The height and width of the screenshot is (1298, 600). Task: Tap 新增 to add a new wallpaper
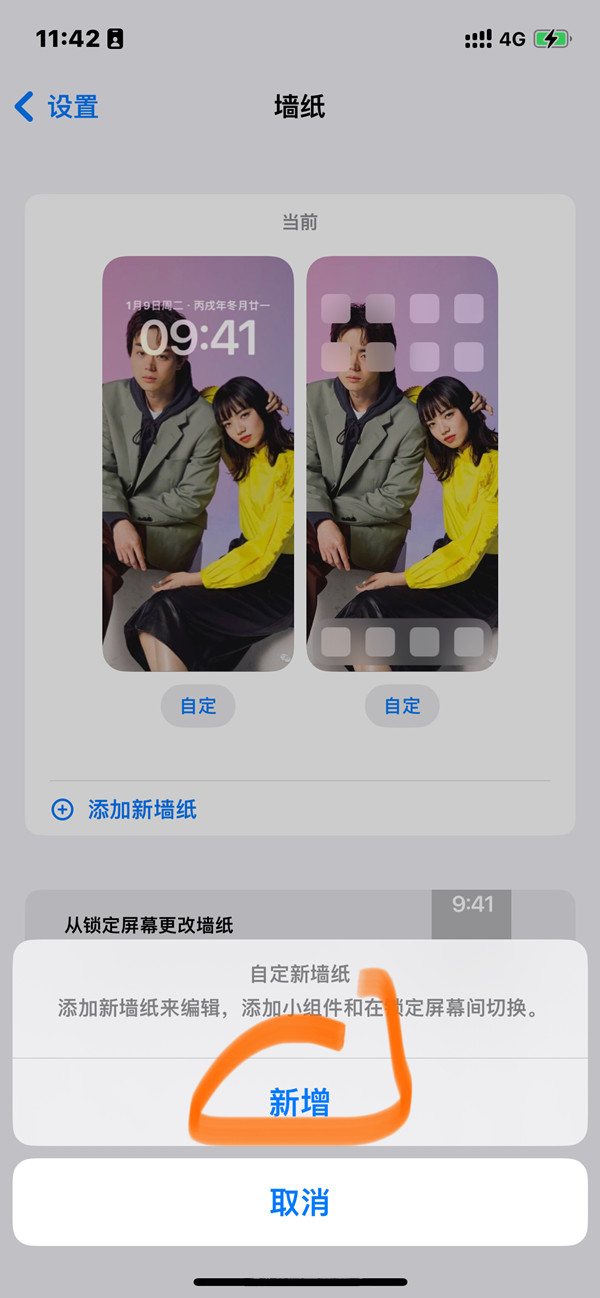point(299,1102)
